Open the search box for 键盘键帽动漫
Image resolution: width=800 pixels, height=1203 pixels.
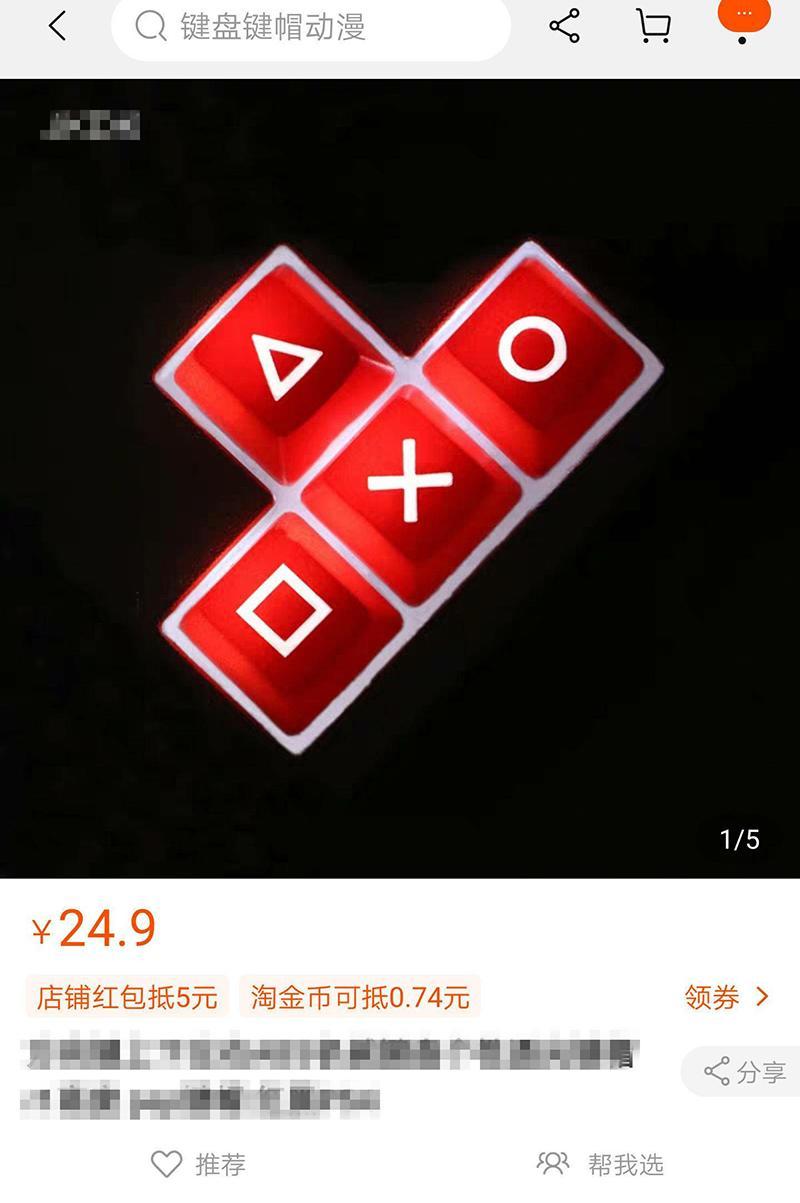pyautogui.click(x=310, y=27)
